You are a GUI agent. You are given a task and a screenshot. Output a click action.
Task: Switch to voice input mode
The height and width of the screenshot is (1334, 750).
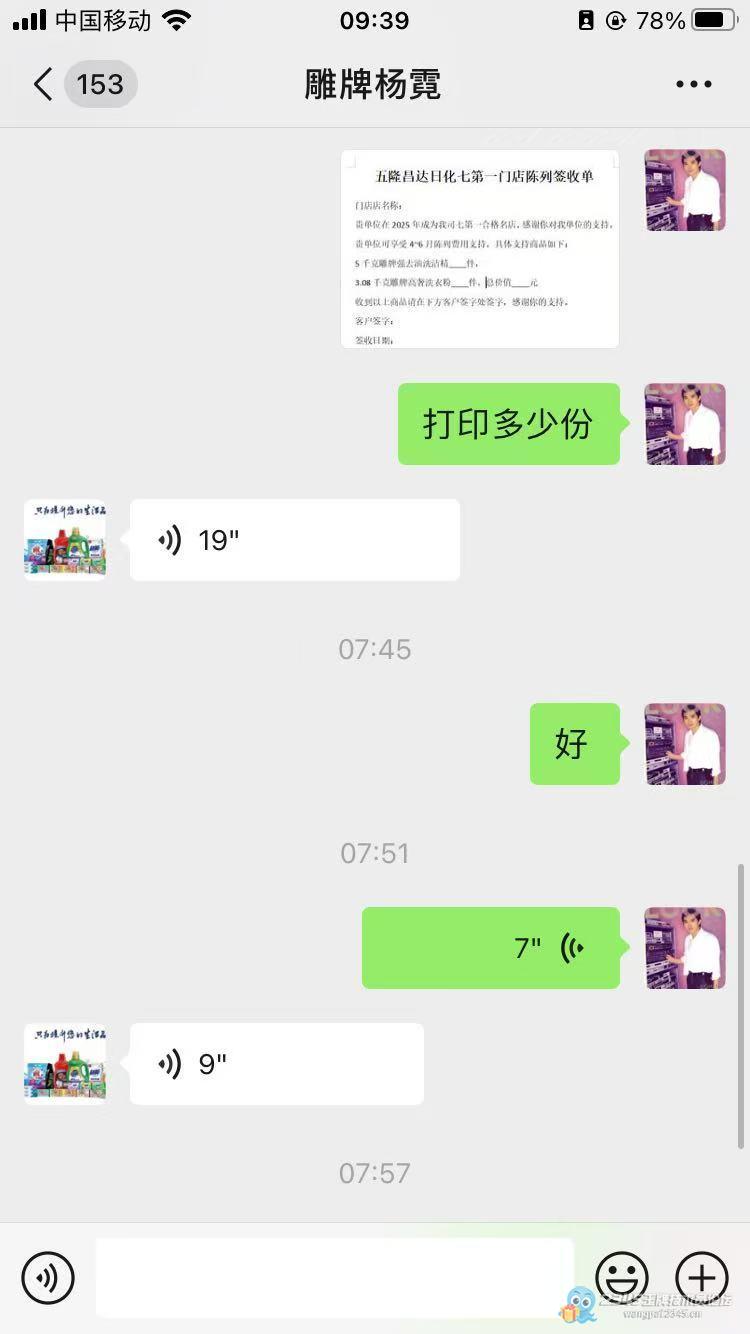(48, 1277)
